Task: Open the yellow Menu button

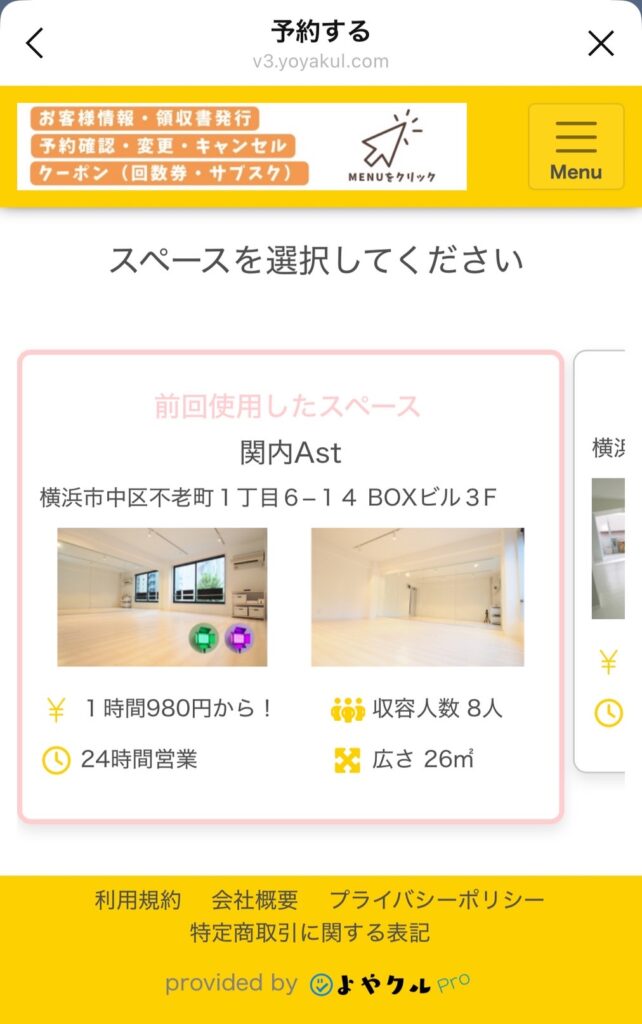Action: [575, 147]
